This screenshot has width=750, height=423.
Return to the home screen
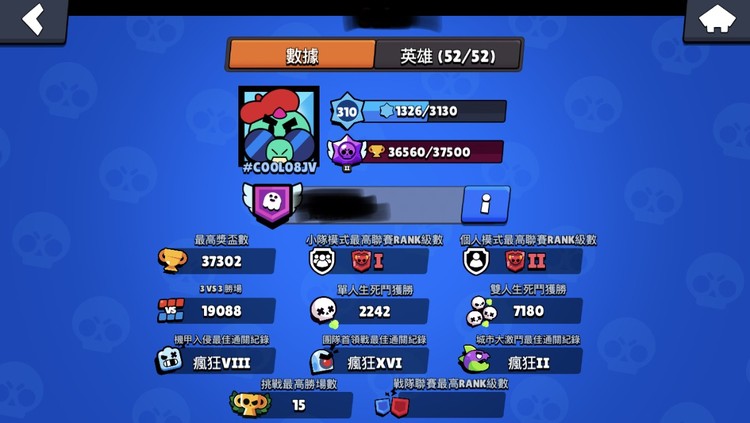coord(716,20)
